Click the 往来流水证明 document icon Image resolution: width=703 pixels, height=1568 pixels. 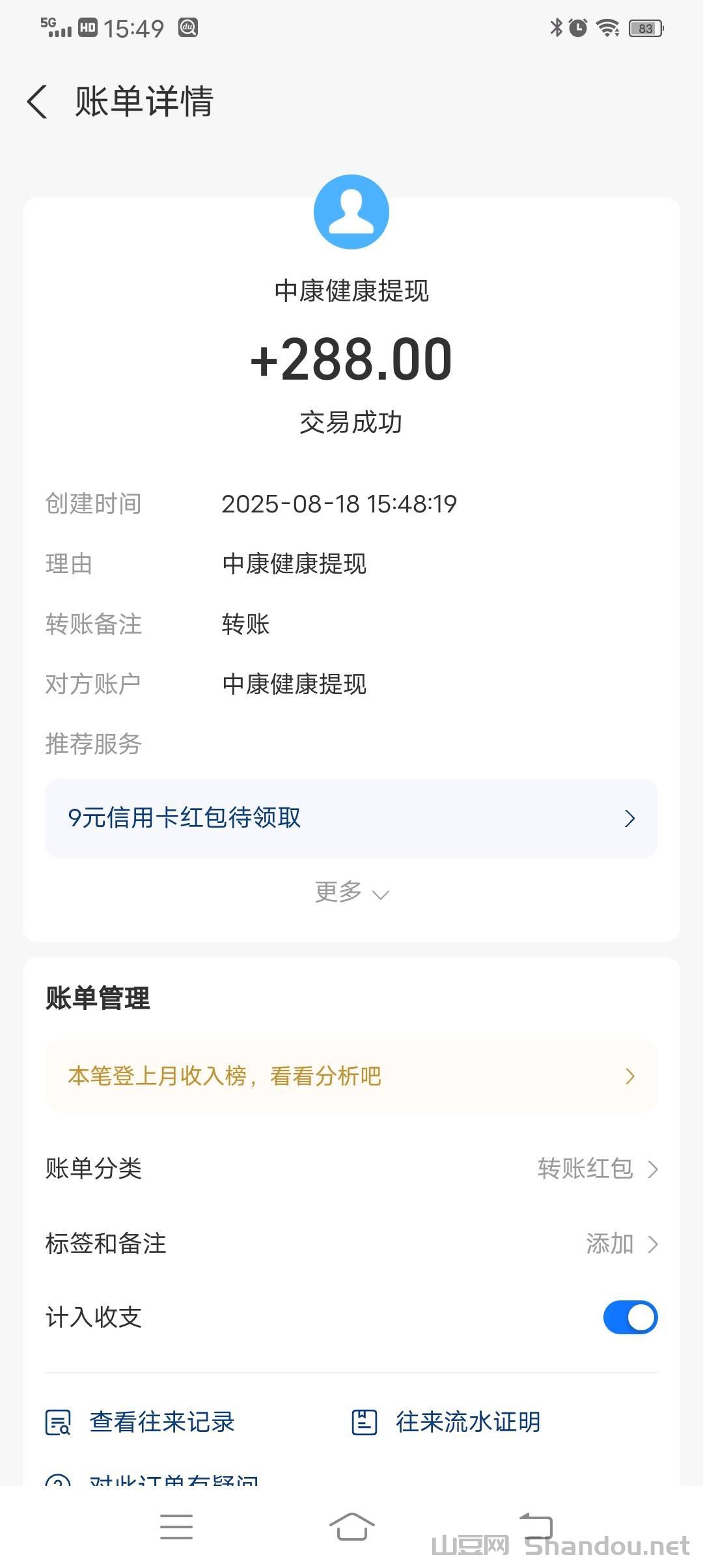coord(365,1422)
